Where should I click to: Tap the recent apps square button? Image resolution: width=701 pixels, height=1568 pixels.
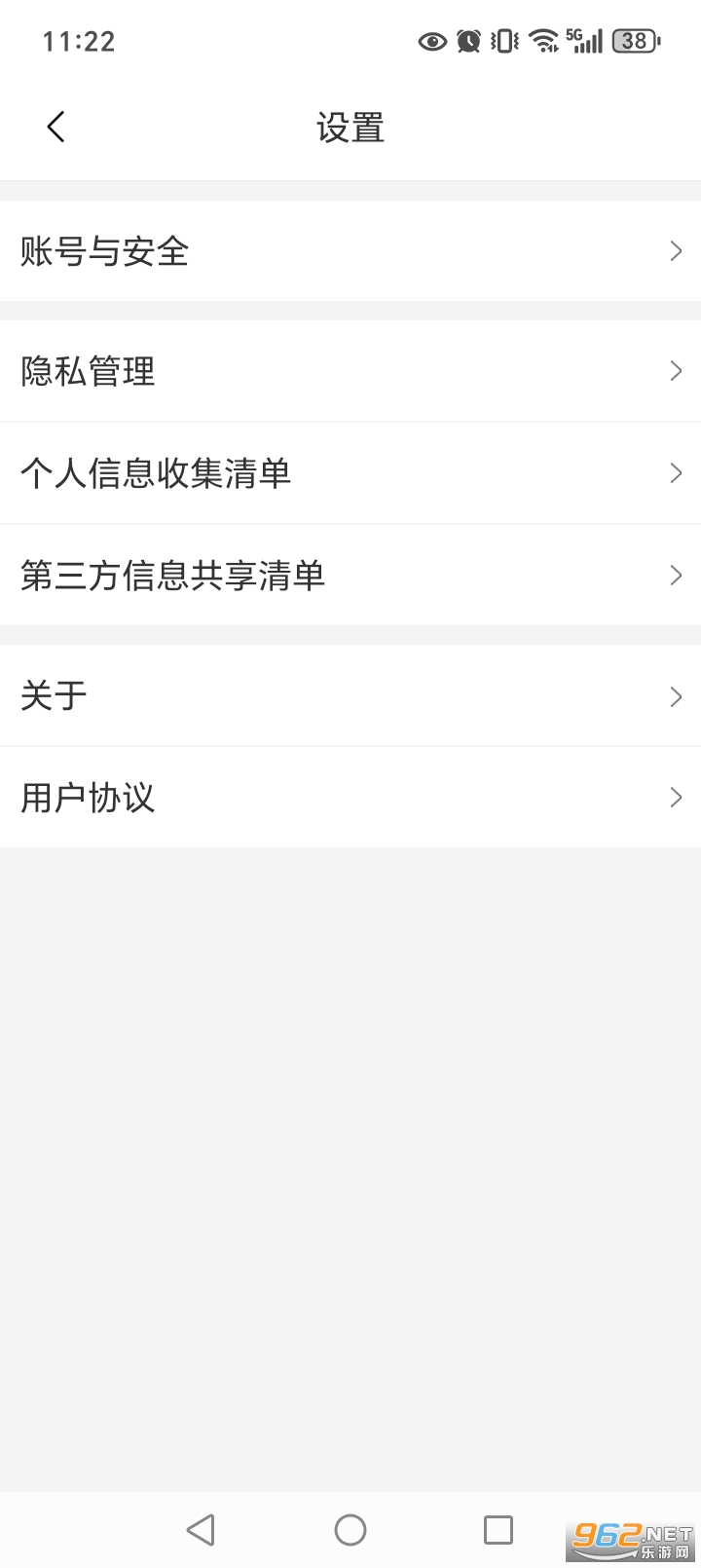click(498, 1530)
